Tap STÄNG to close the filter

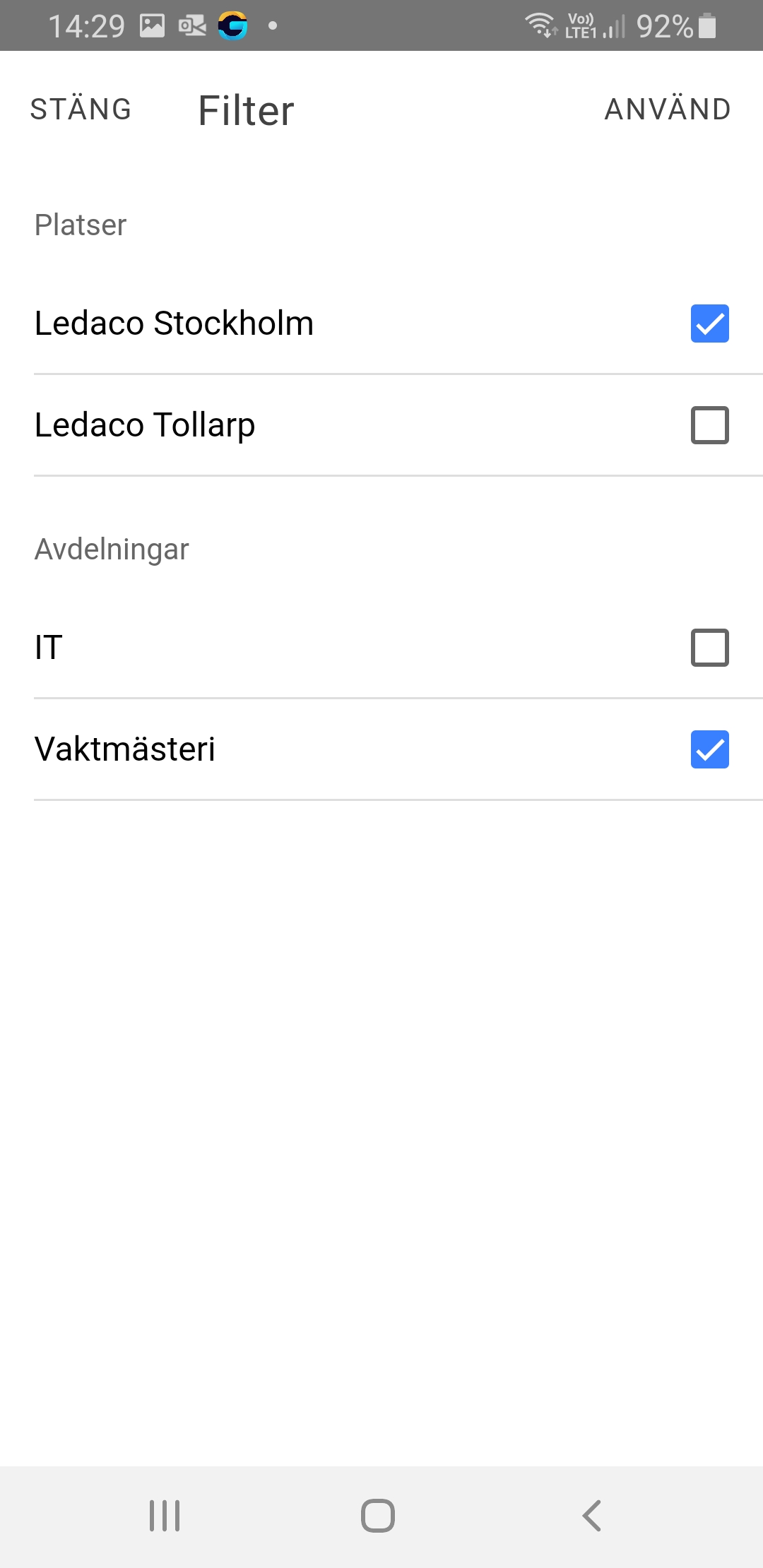coord(81,109)
